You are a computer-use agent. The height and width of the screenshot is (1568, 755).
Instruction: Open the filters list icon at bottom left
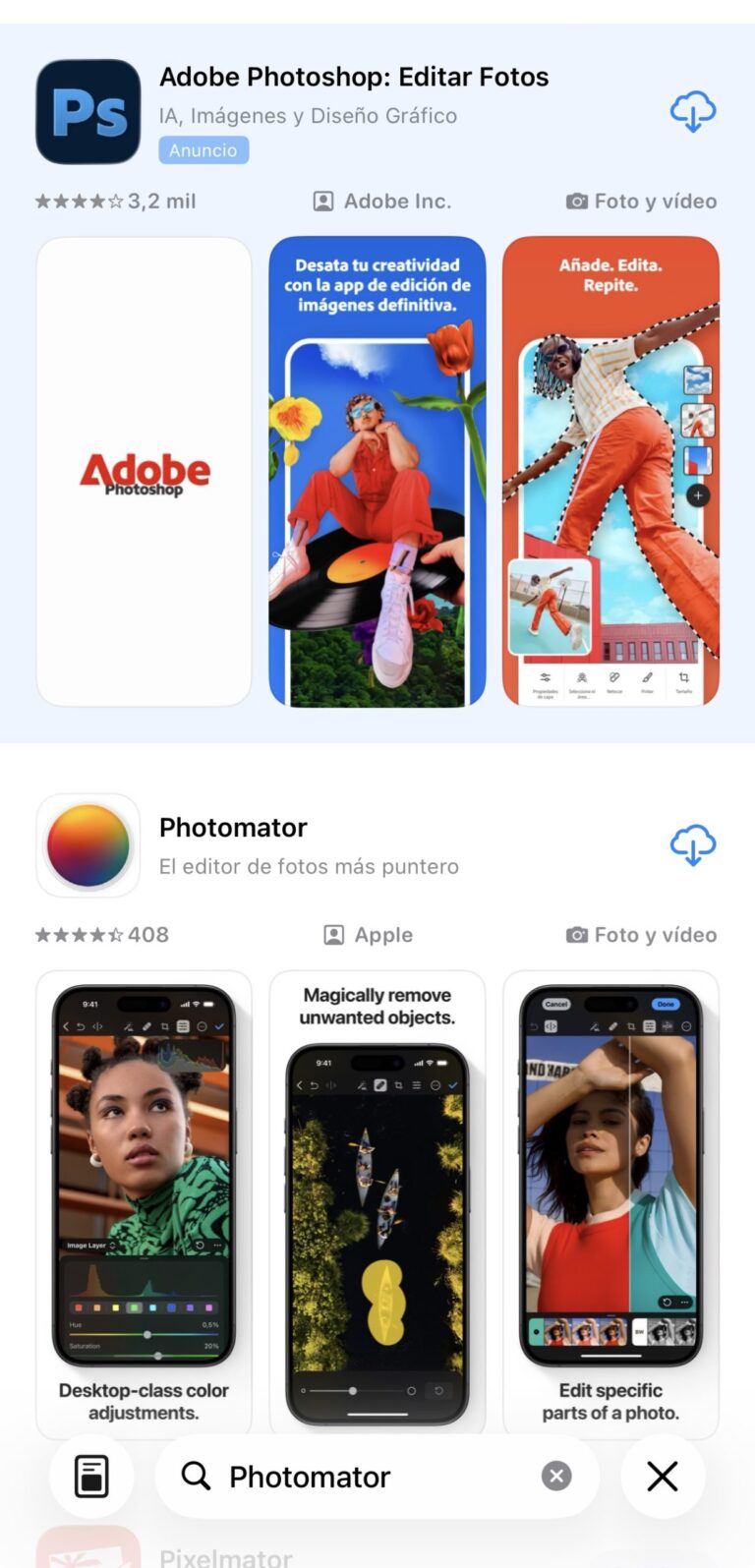click(90, 1476)
